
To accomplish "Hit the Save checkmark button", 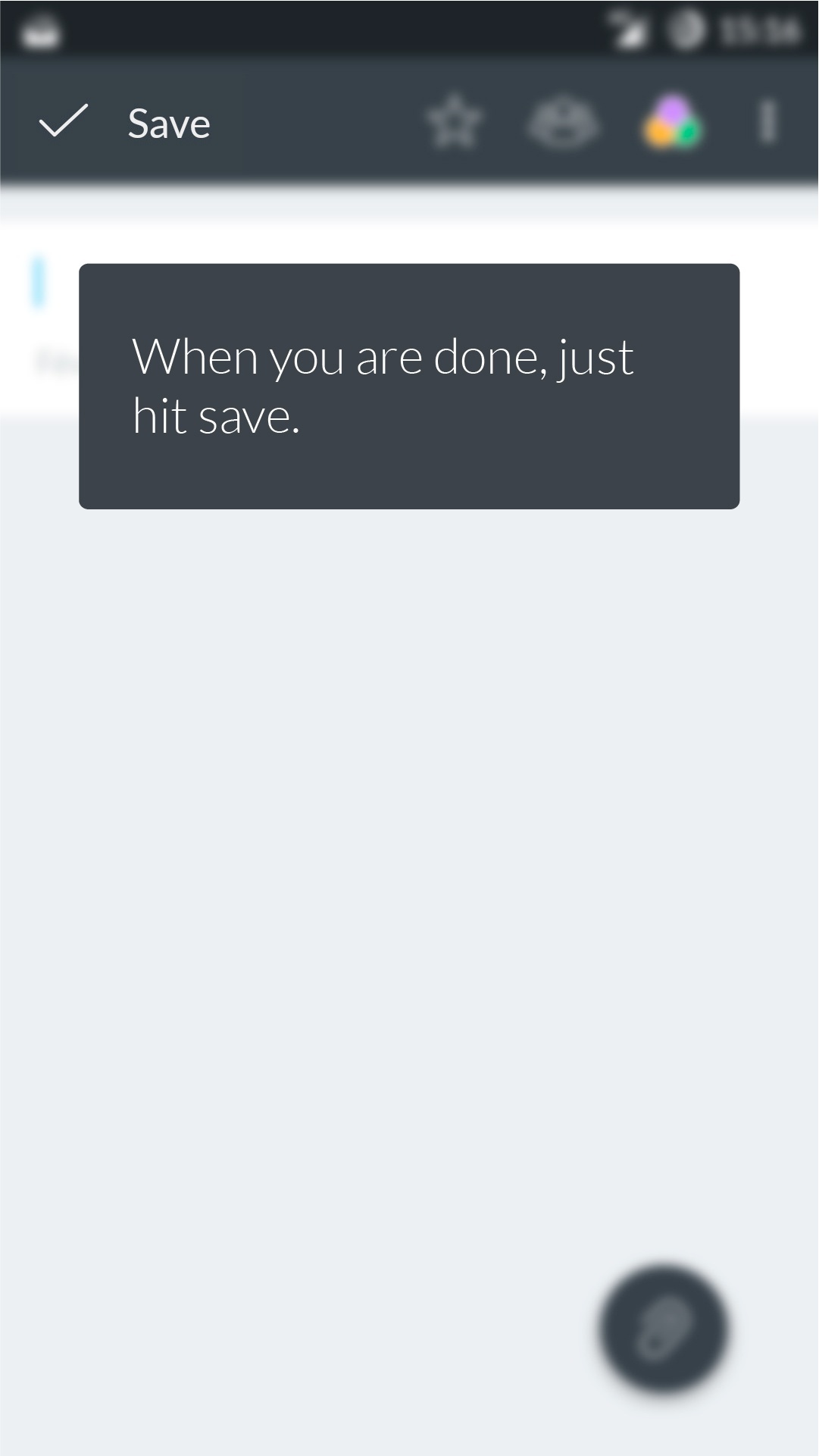I will pos(64,122).
